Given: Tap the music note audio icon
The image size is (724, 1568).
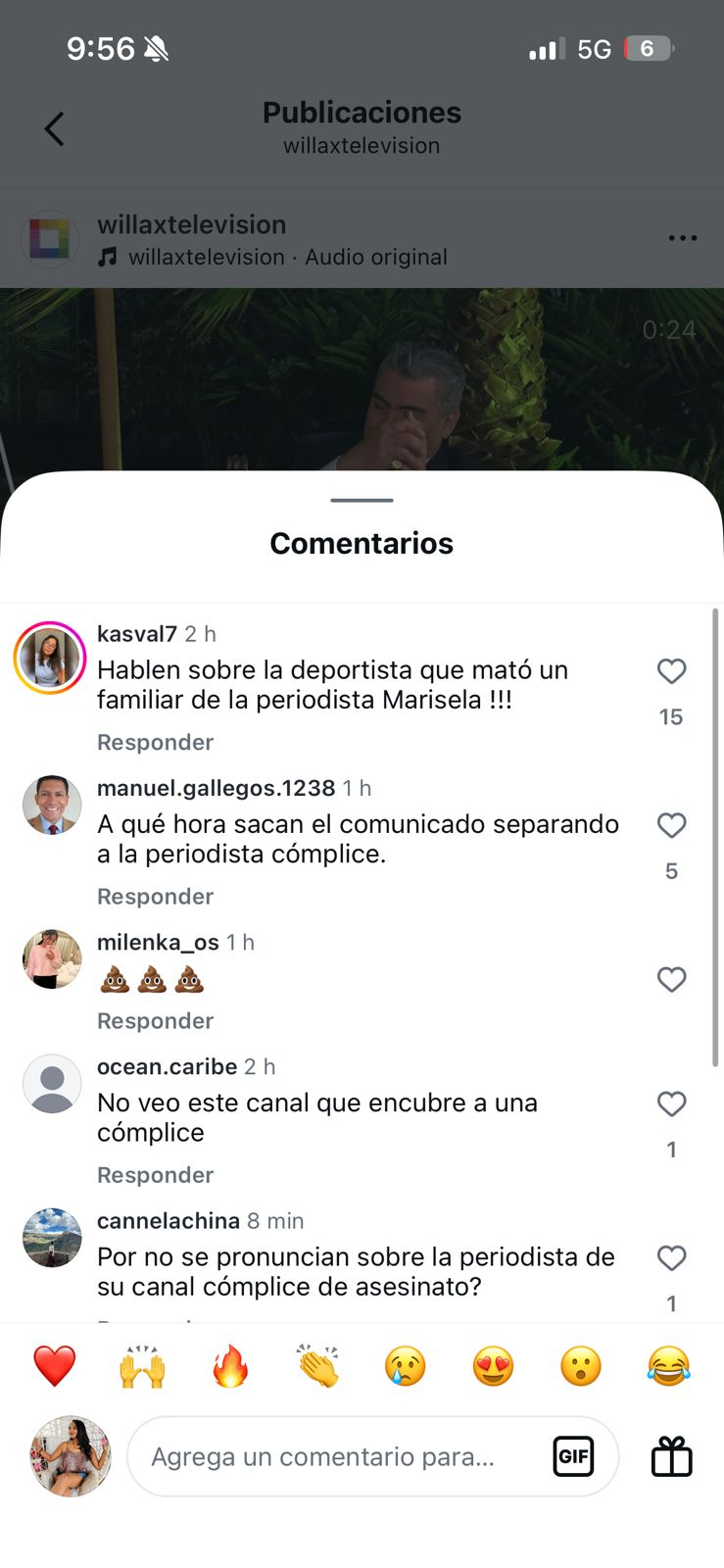Looking at the screenshot, I should pyautogui.click(x=108, y=258).
